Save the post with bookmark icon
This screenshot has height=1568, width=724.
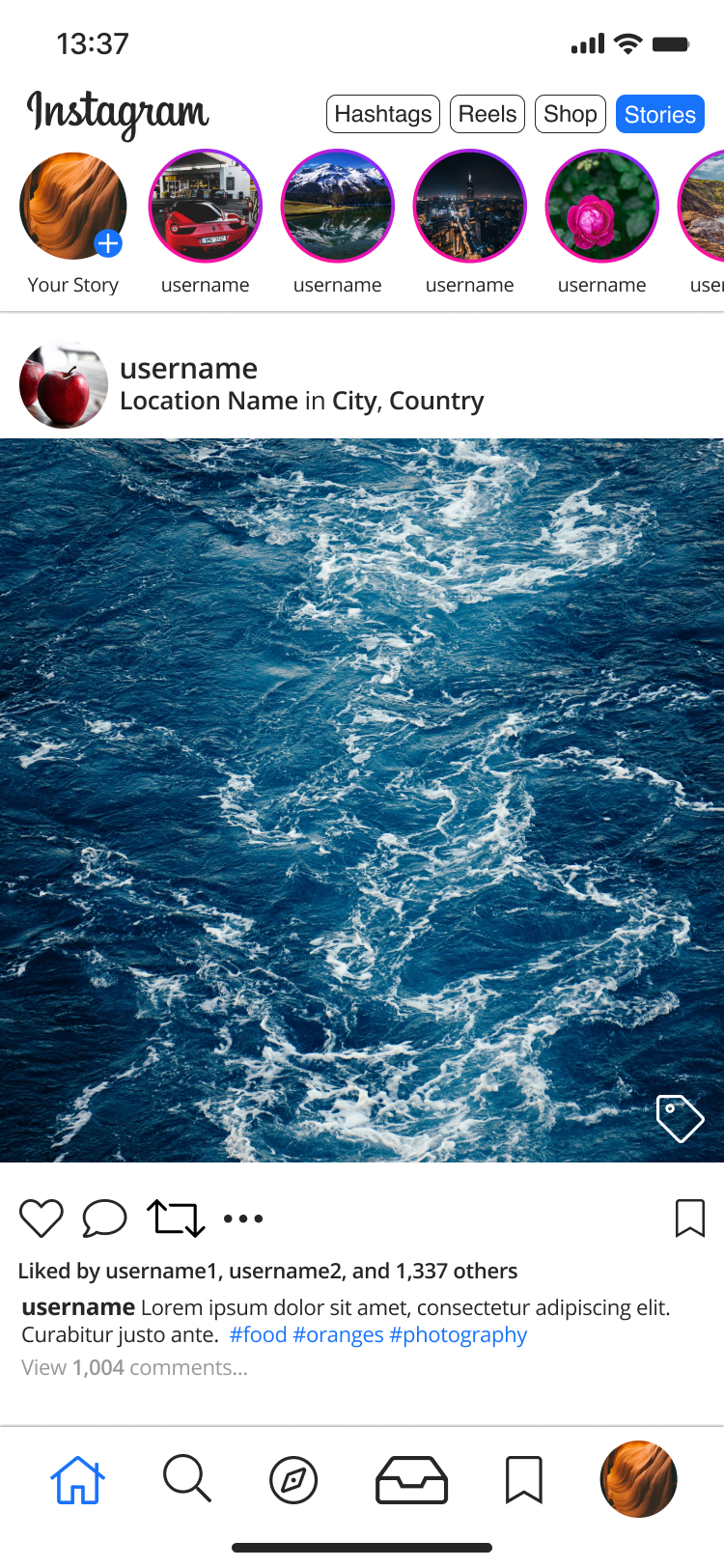click(x=689, y=1218)
